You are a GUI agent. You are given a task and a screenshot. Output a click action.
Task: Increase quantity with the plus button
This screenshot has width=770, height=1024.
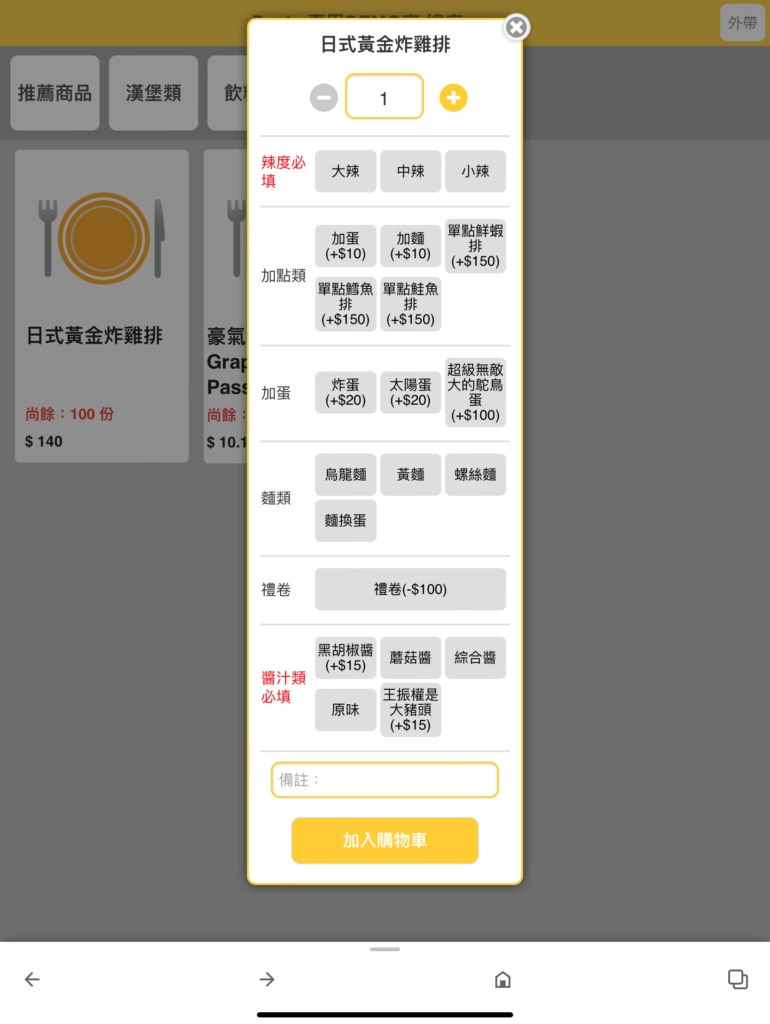click(x=453, y=98)
